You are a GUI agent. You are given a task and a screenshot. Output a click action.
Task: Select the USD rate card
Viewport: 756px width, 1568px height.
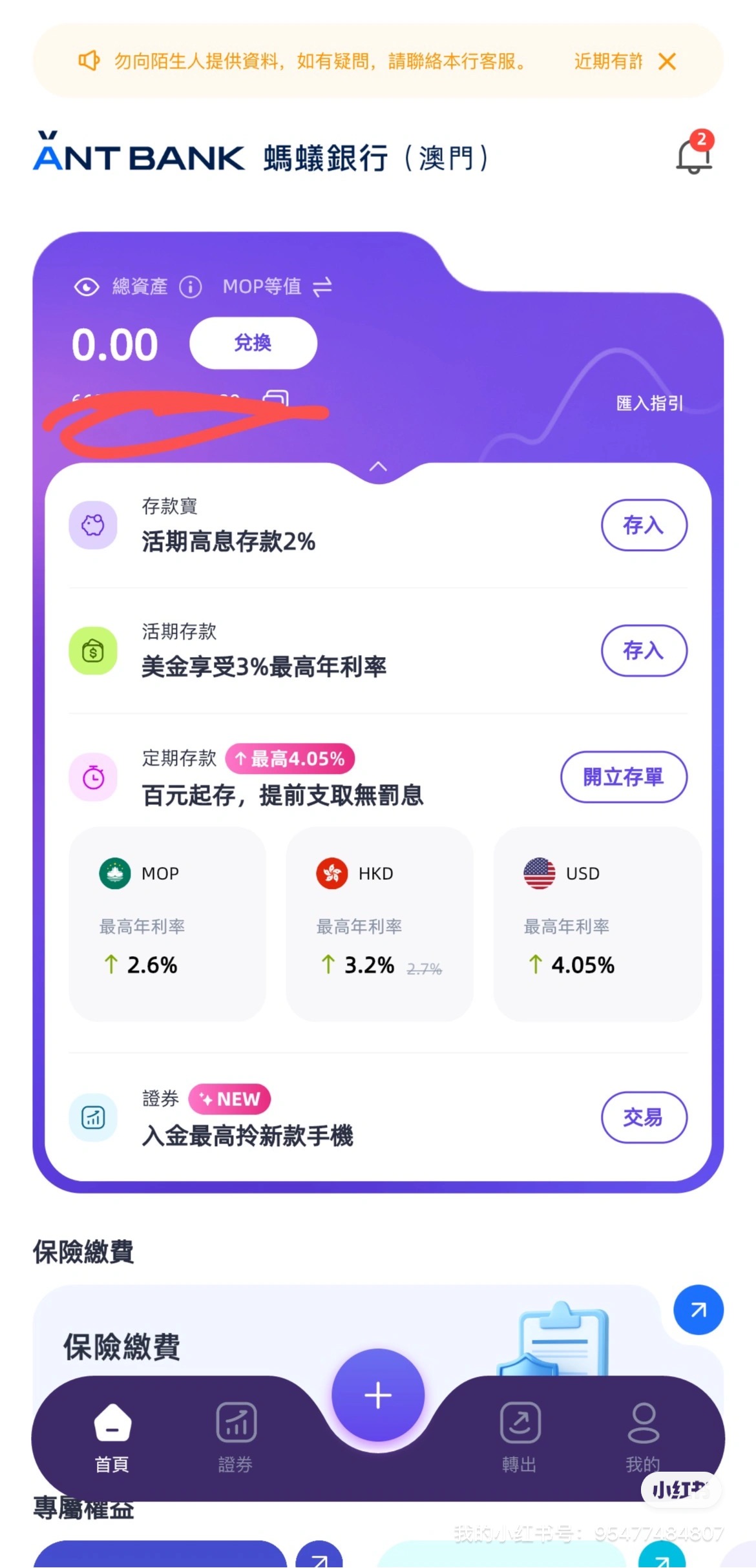click(597, 923)
